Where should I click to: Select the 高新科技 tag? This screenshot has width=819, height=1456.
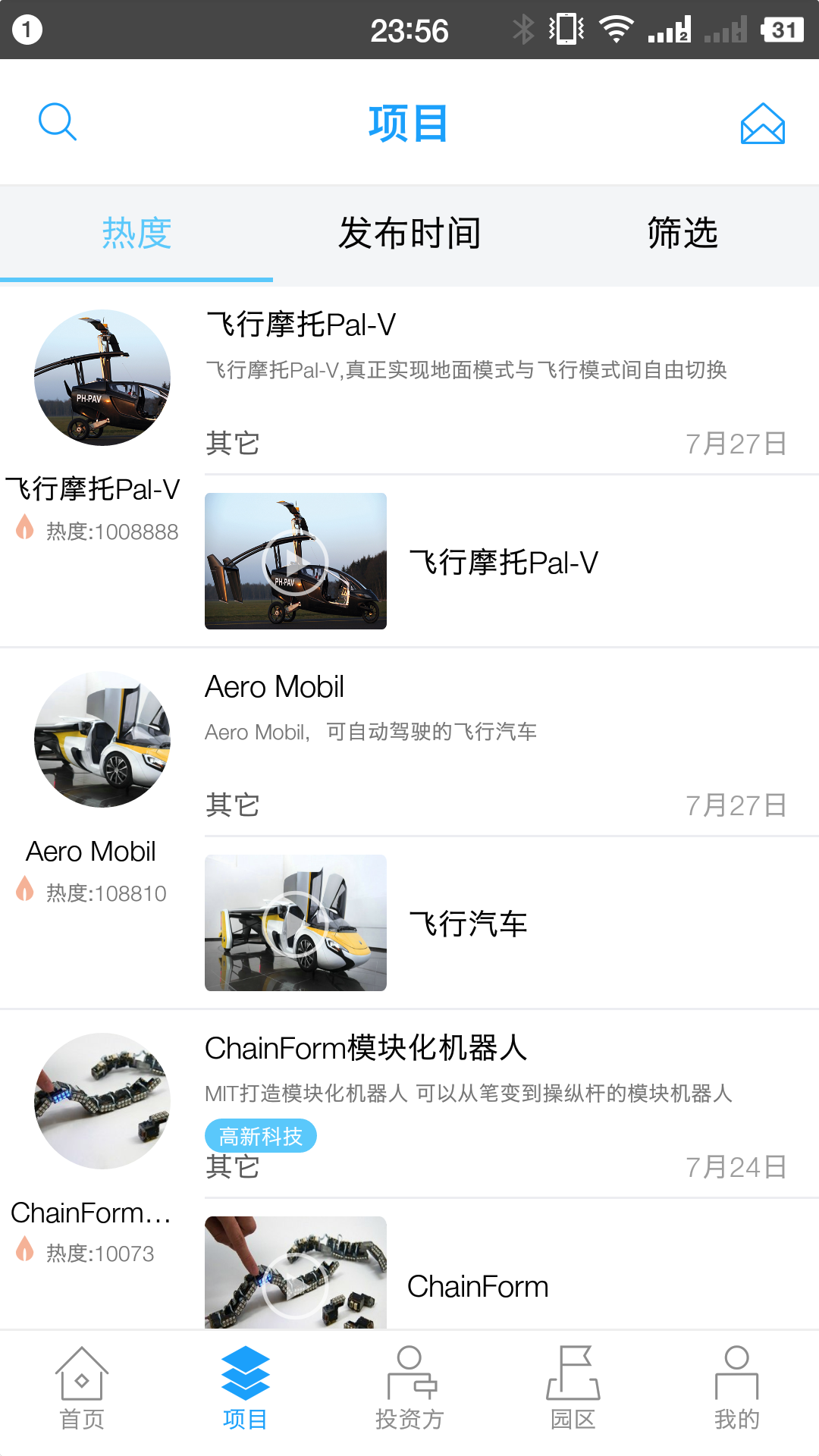pyautogui.click(x=261, y=1136)
